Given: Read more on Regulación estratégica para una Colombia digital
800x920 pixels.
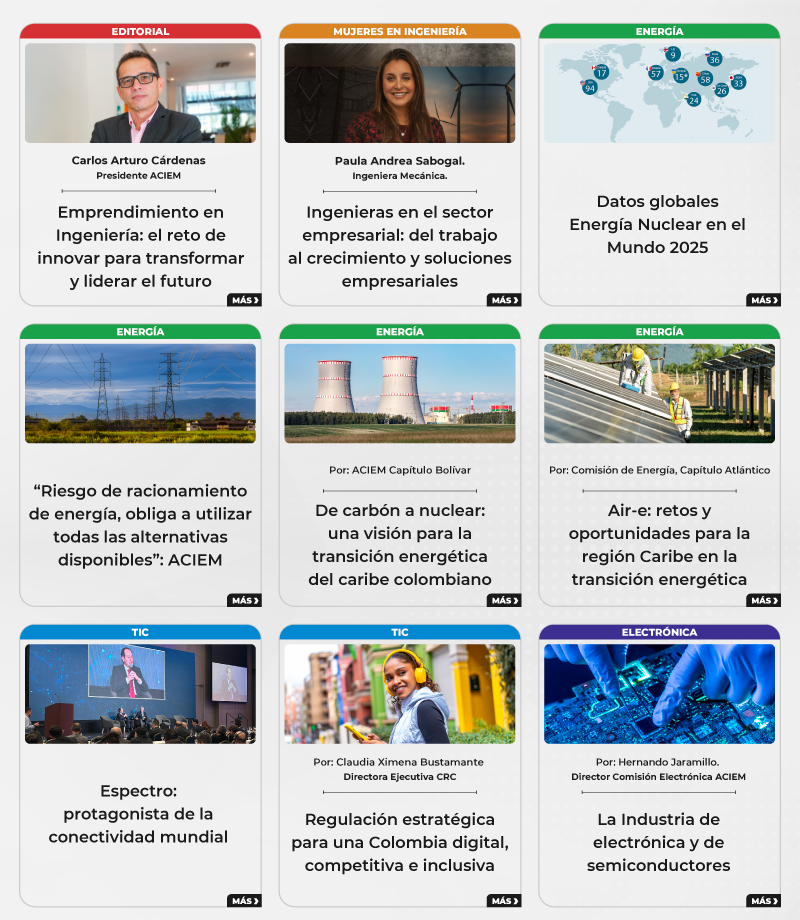Looking at the screenshot, I should pos(504,901).
